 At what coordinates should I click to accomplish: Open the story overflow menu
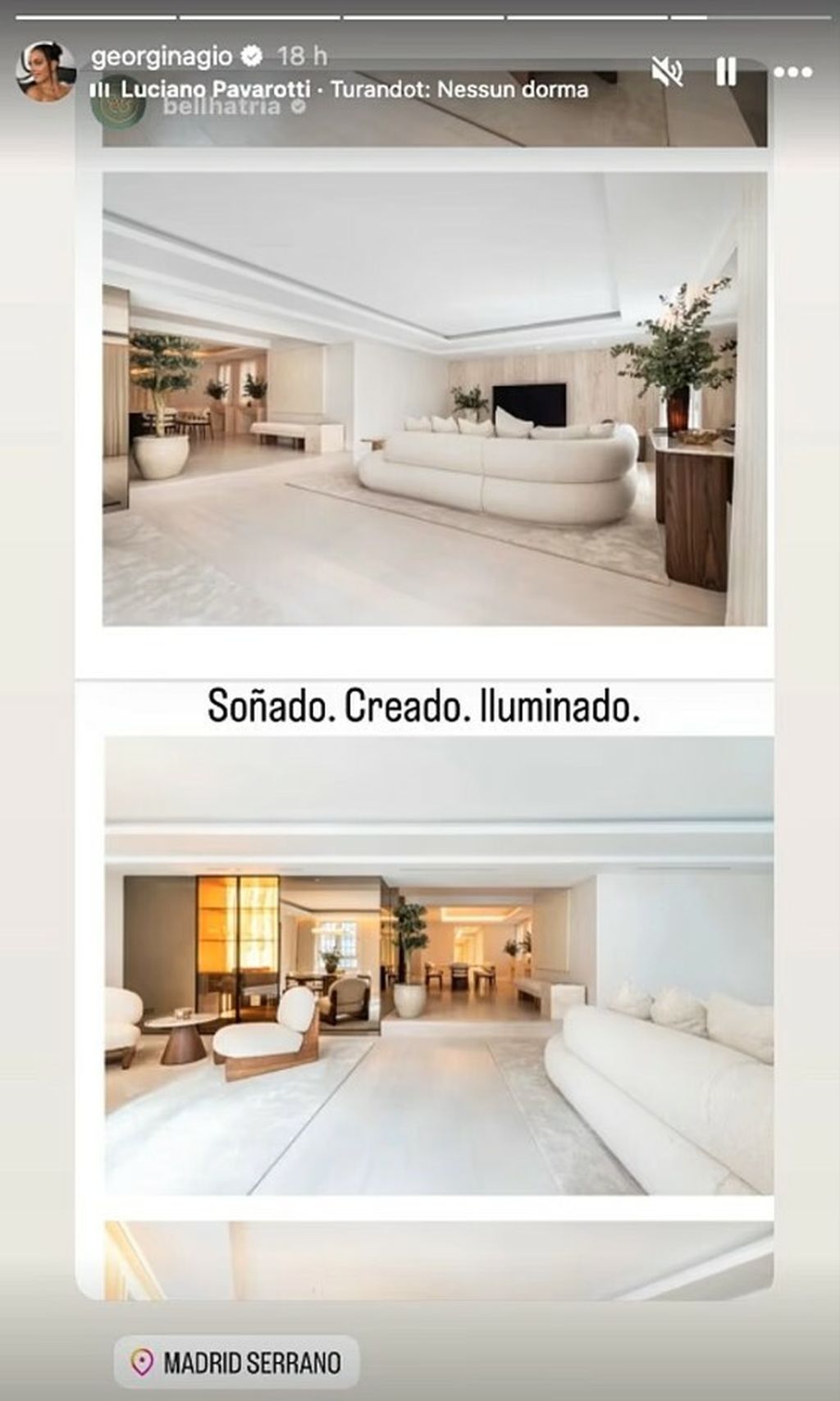(792, 73)
